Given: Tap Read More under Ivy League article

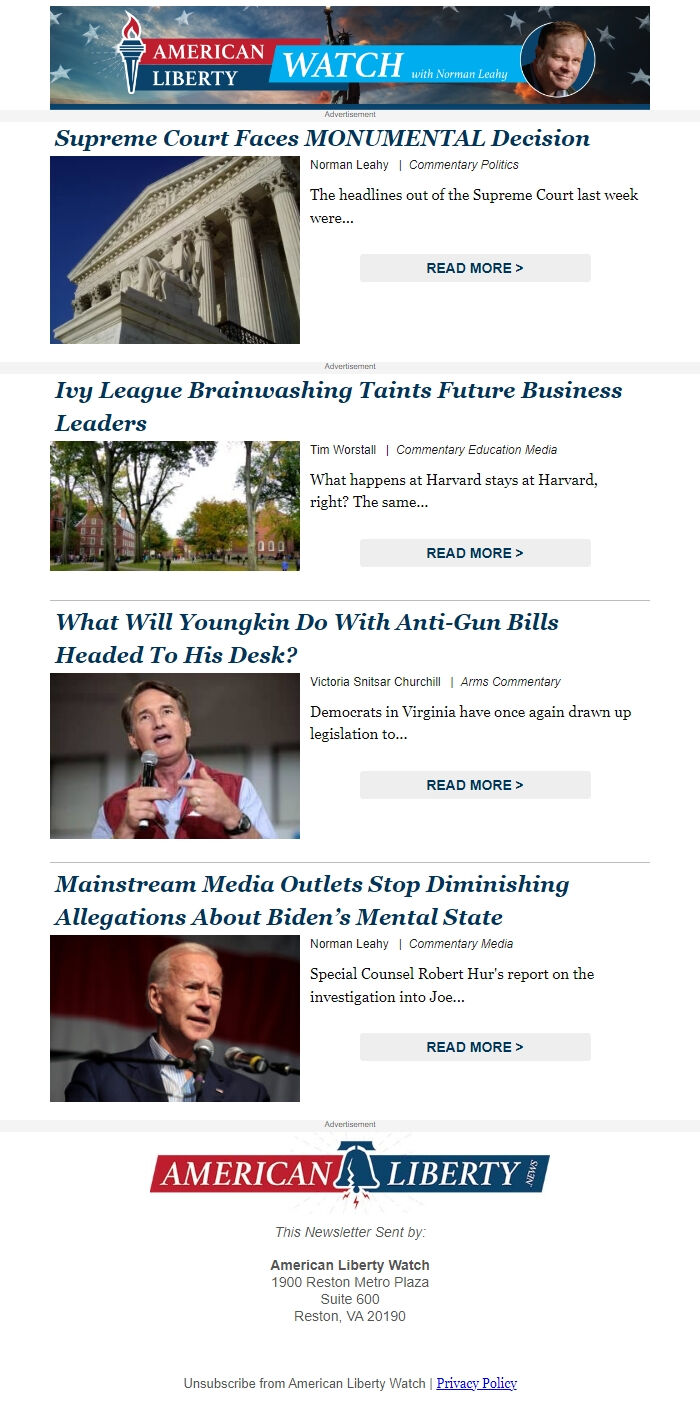Looking at the screenshot, I should [475, 553].
